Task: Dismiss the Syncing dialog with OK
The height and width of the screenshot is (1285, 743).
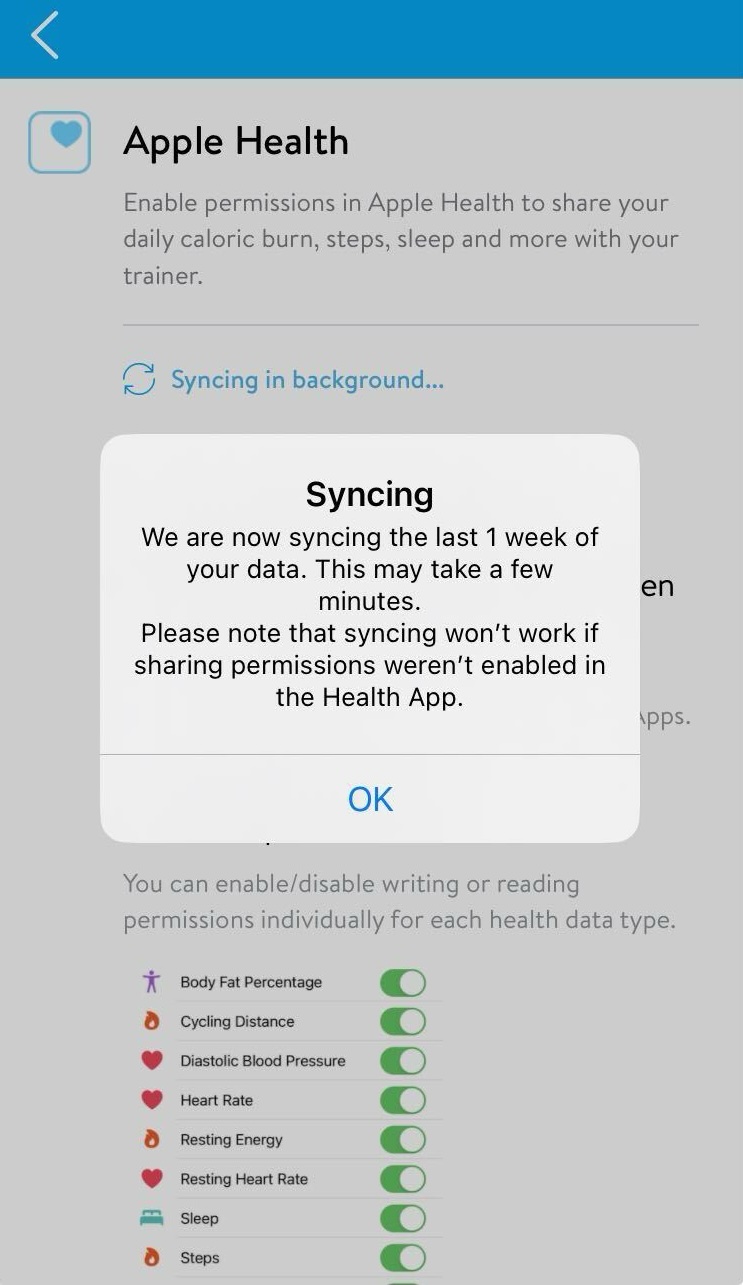Action: (x=370, y=798)
